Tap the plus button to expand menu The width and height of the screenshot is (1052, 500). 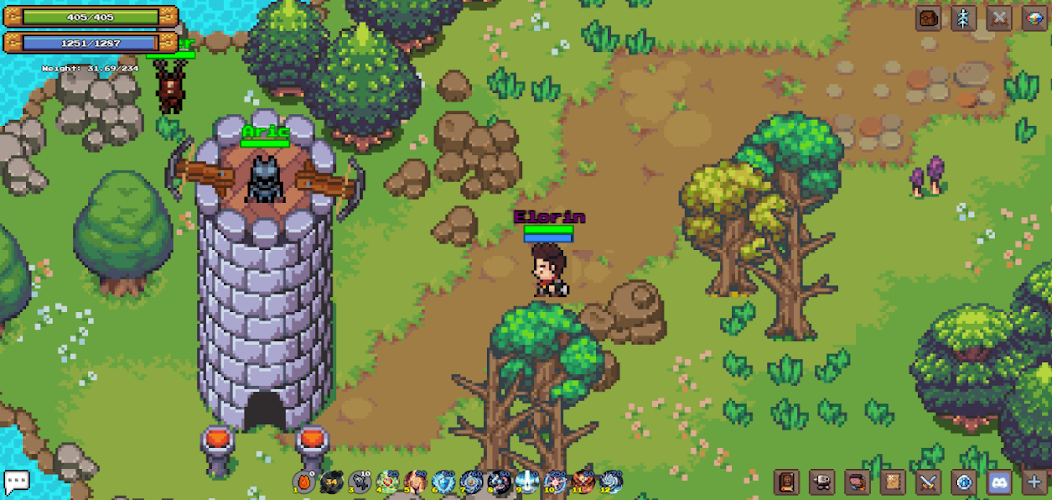point(1034,482)
